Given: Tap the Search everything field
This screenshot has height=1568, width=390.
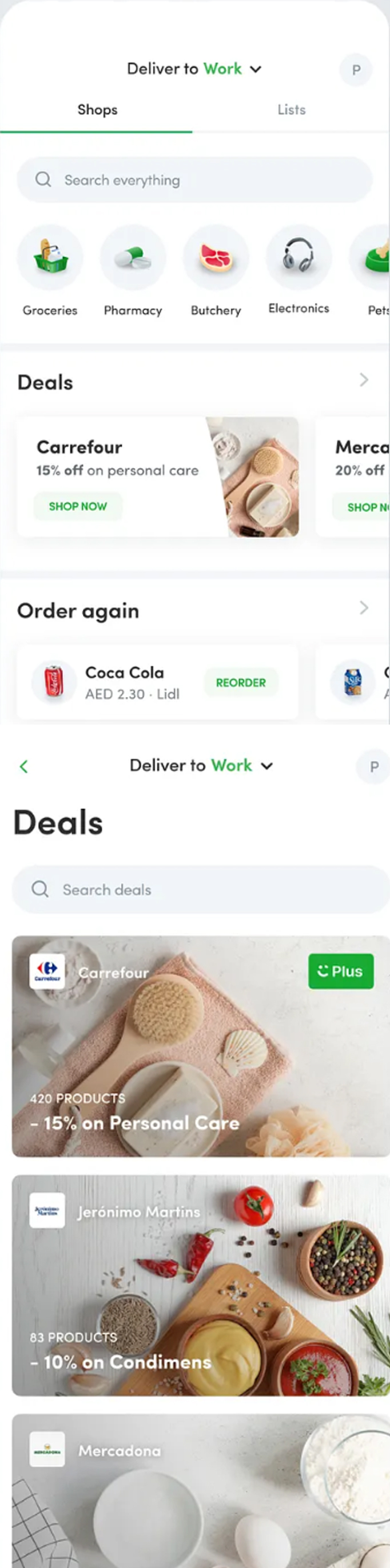Looking at the screenshot, I should click(194, 180).
